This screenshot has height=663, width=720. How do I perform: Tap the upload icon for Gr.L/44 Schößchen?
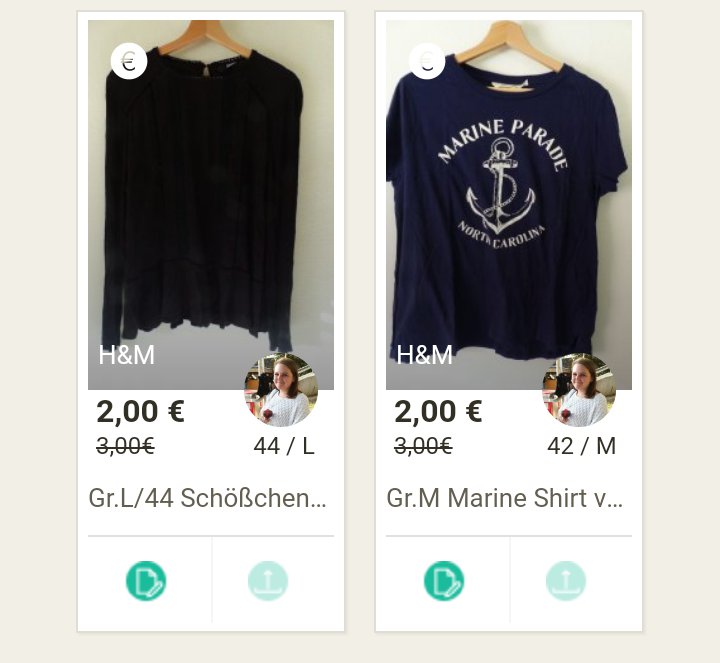tap(268, 581)
